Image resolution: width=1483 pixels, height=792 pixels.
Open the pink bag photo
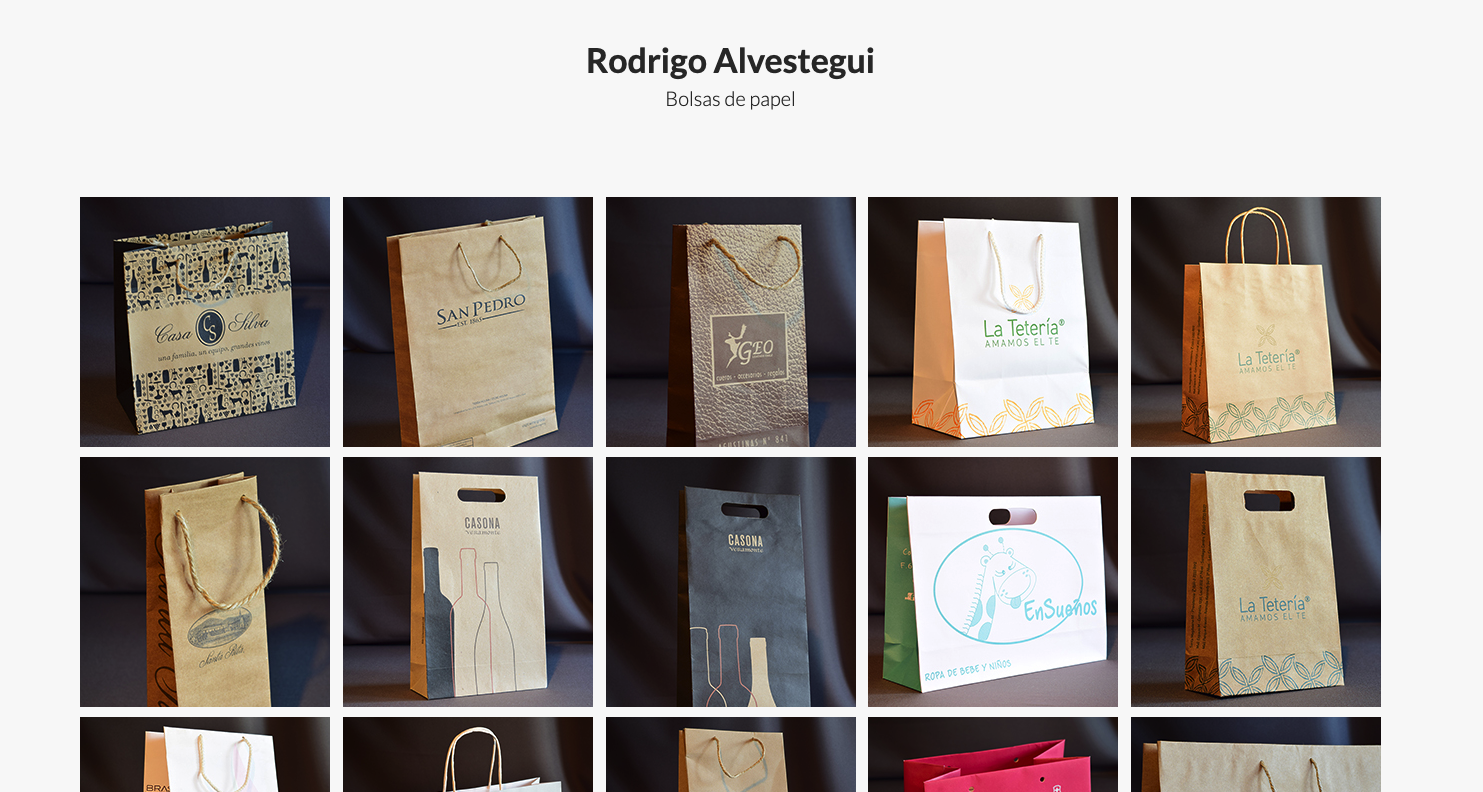pyautogui.click(x=993, y=760)
